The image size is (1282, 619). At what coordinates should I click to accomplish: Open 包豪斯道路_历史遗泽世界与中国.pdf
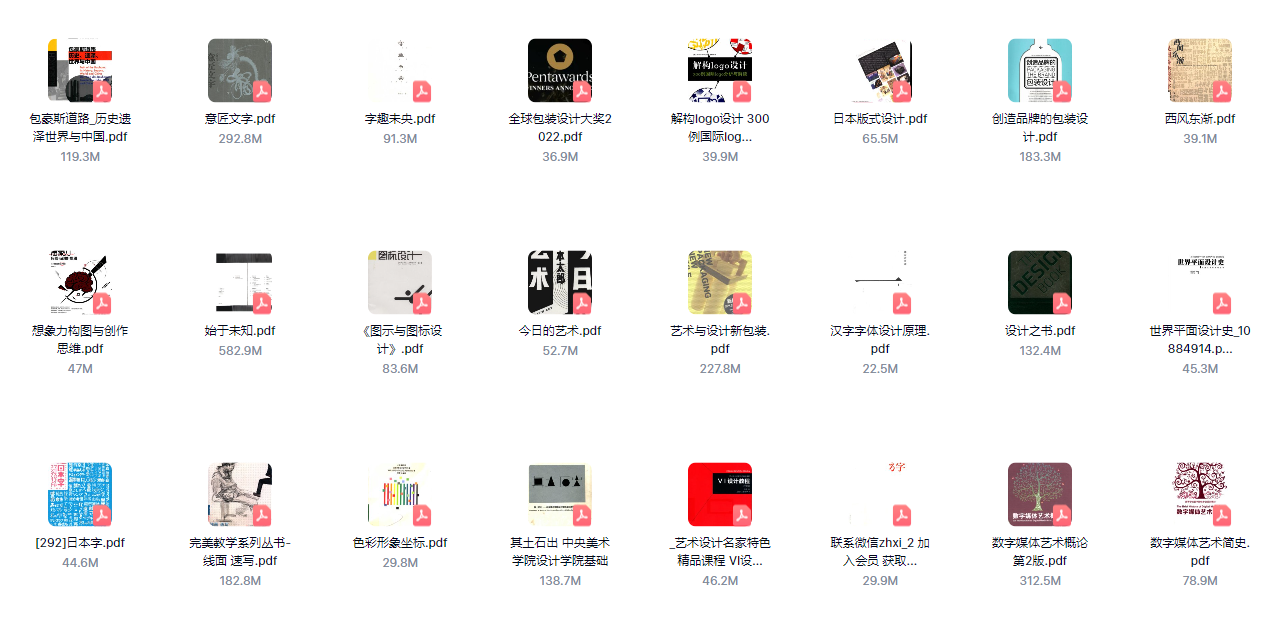tap(80, 71)
